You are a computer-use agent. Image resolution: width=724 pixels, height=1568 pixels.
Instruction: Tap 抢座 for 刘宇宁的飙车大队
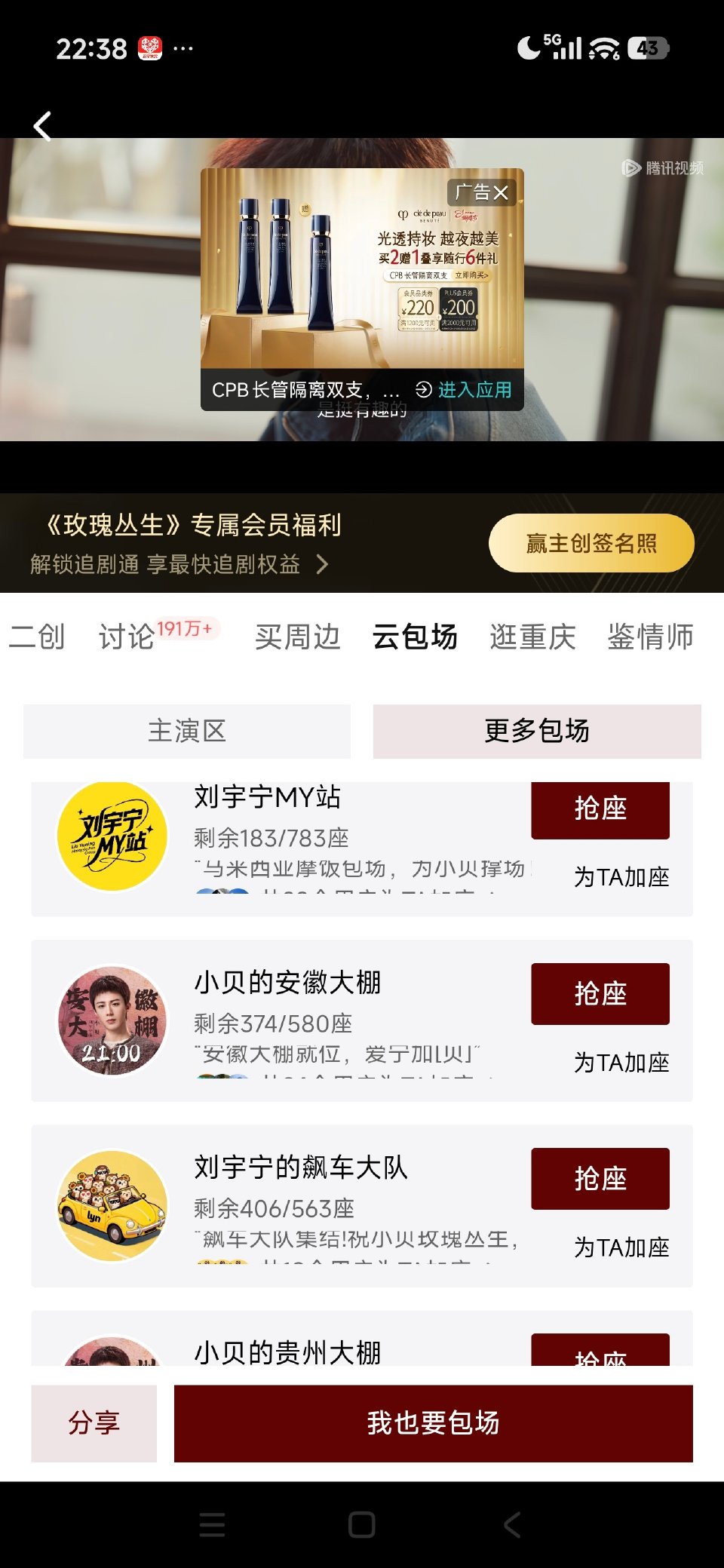tap(600, 1178)
